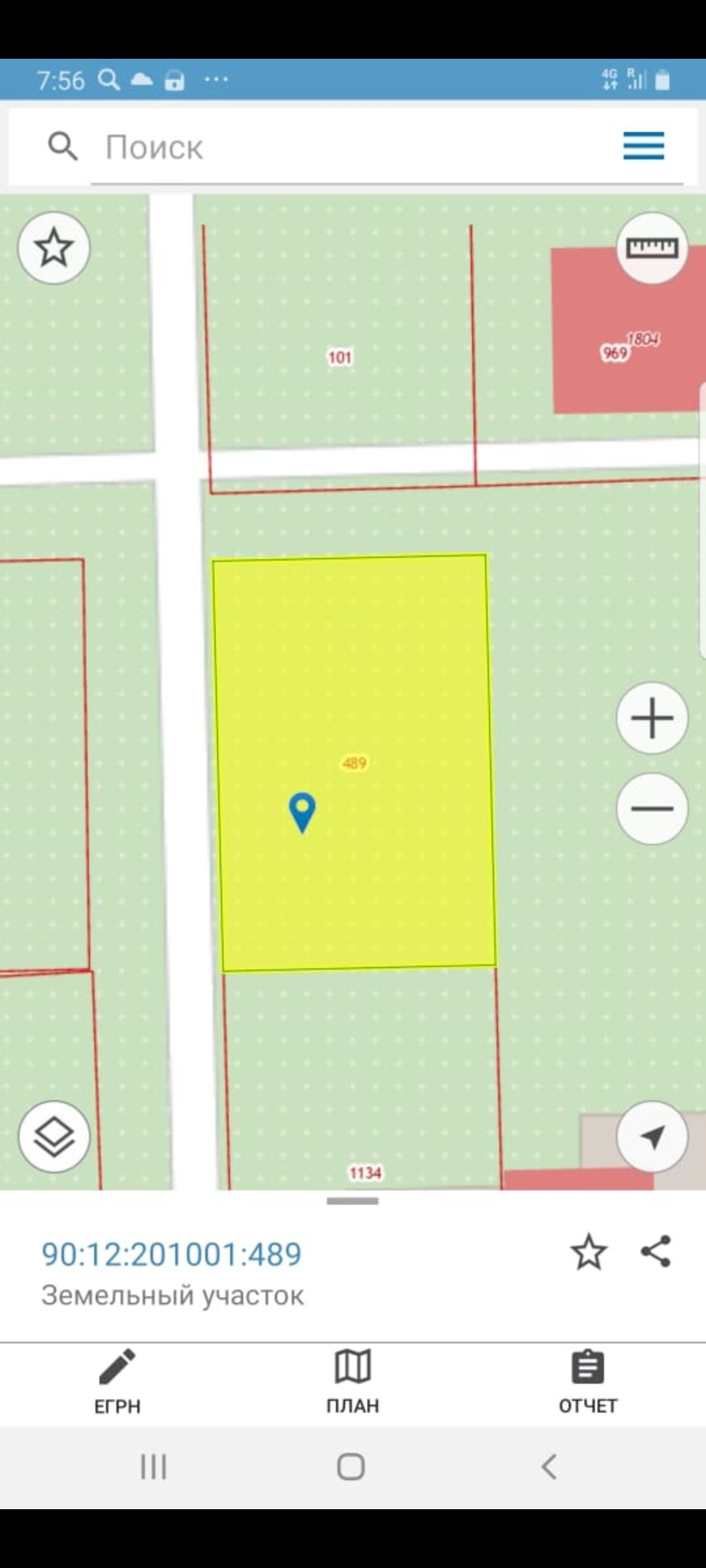Select parcel 101 on the map

pyautogui.click(x=339, y=357)
